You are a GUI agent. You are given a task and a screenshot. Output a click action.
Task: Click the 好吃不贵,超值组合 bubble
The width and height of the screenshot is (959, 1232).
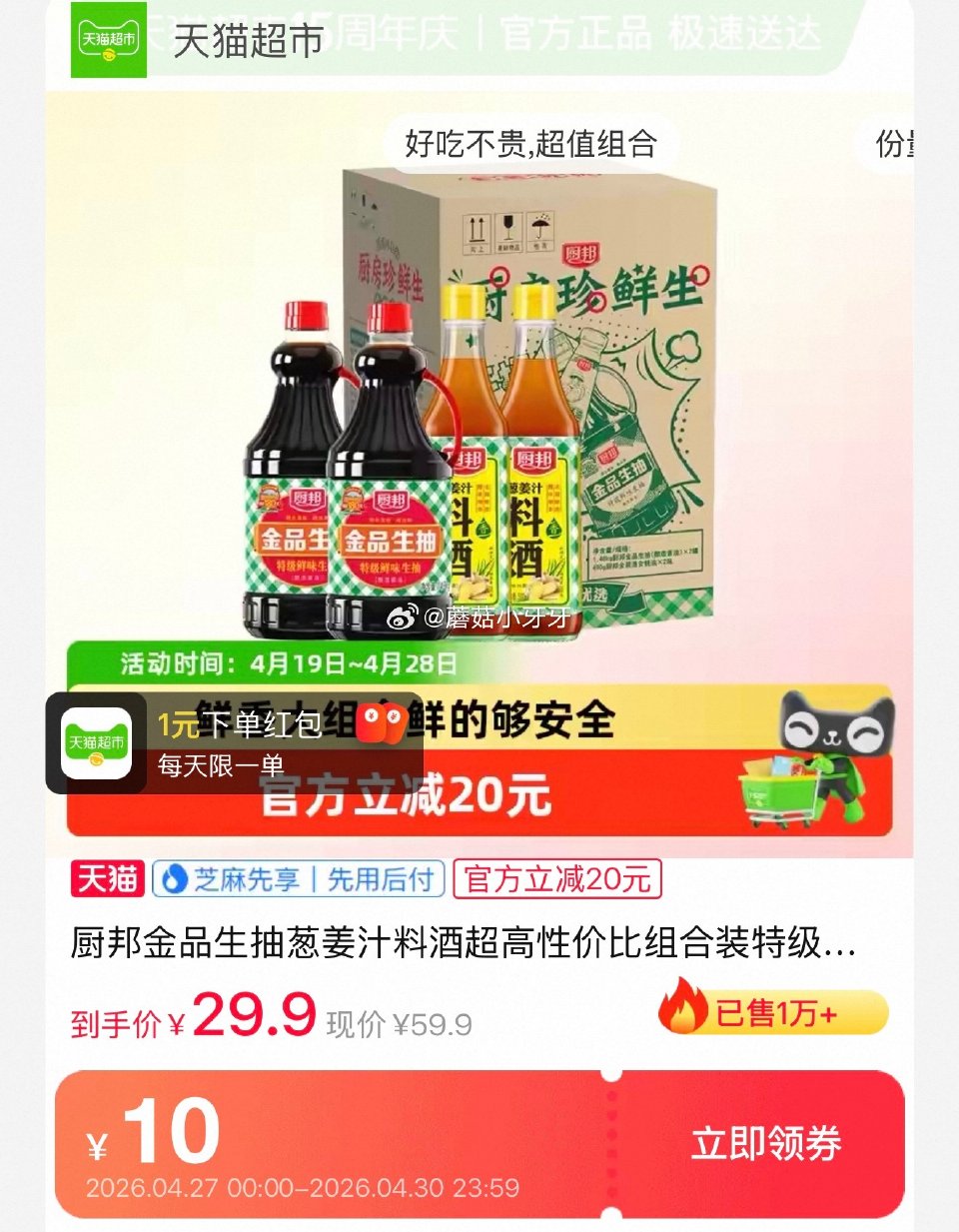[530, 144]
